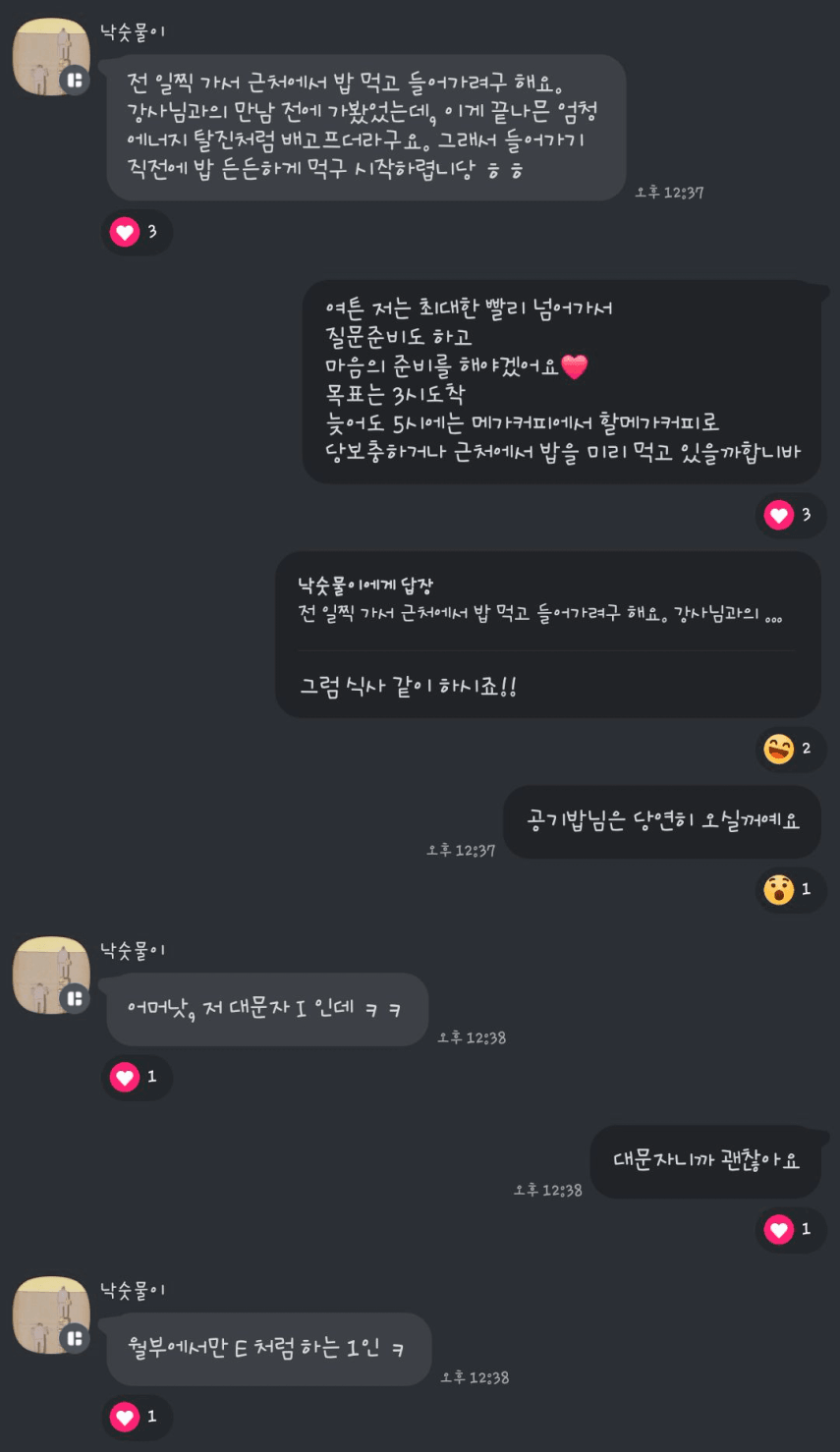Tap heart reaction under '여튼 저는 최대한' message
This screenshot has width=840, height=1452.
pyautogui.click(x=790, y=515)
